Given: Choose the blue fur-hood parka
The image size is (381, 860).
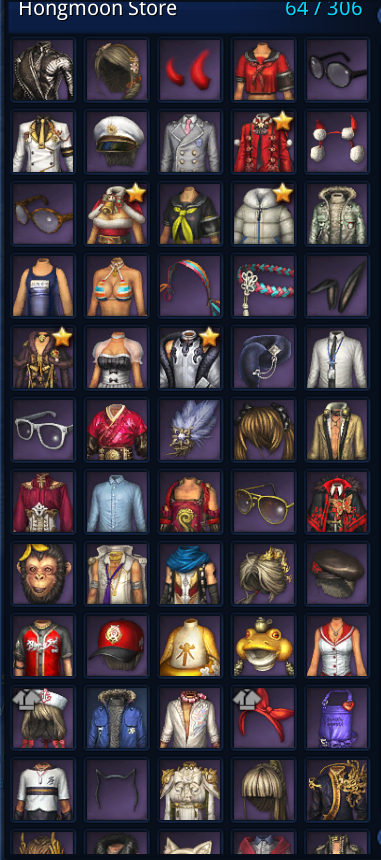Looking at the screenshot, I should 116,717.
